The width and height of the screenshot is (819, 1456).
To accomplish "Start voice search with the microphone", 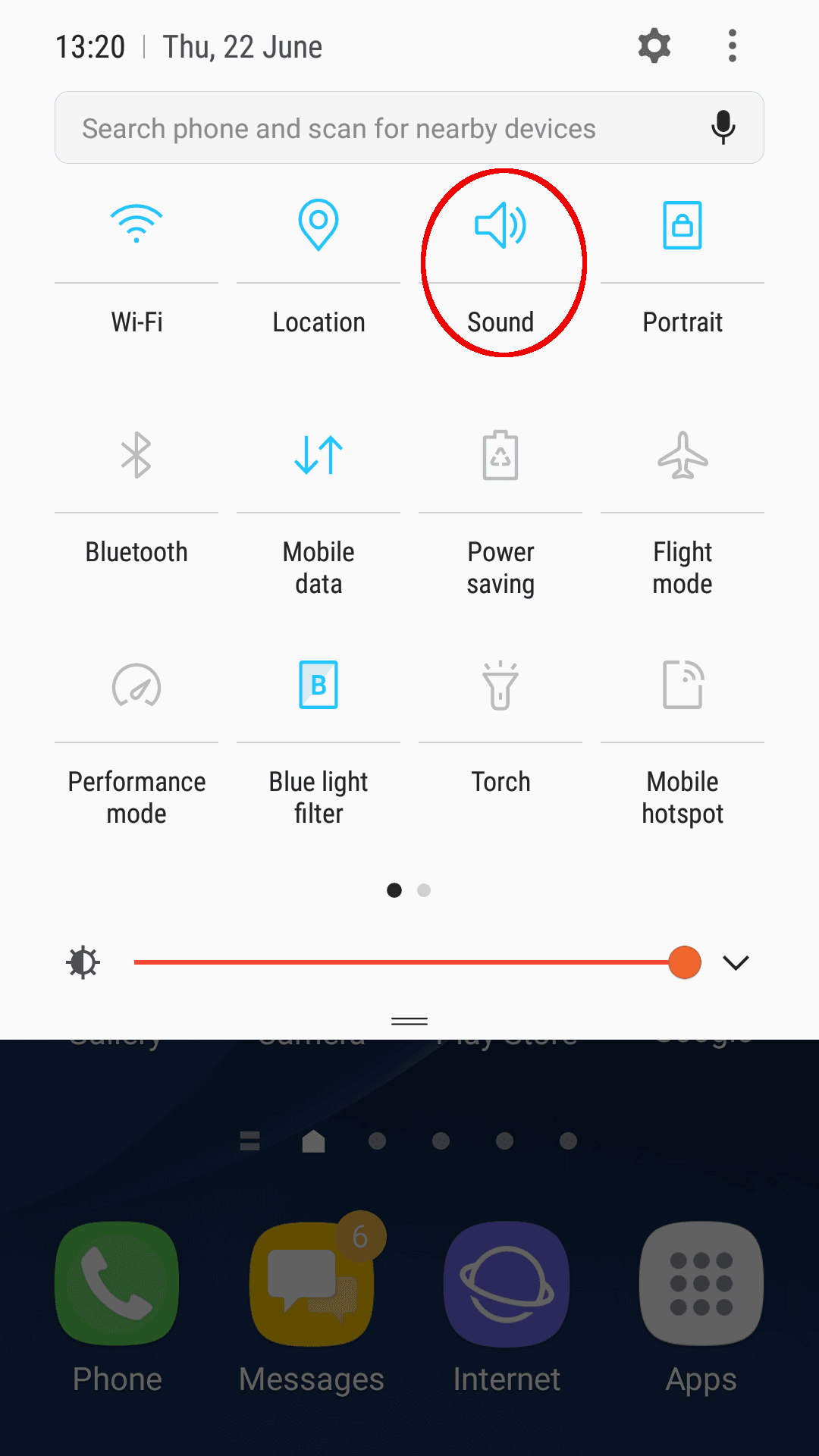I will 723,127.
